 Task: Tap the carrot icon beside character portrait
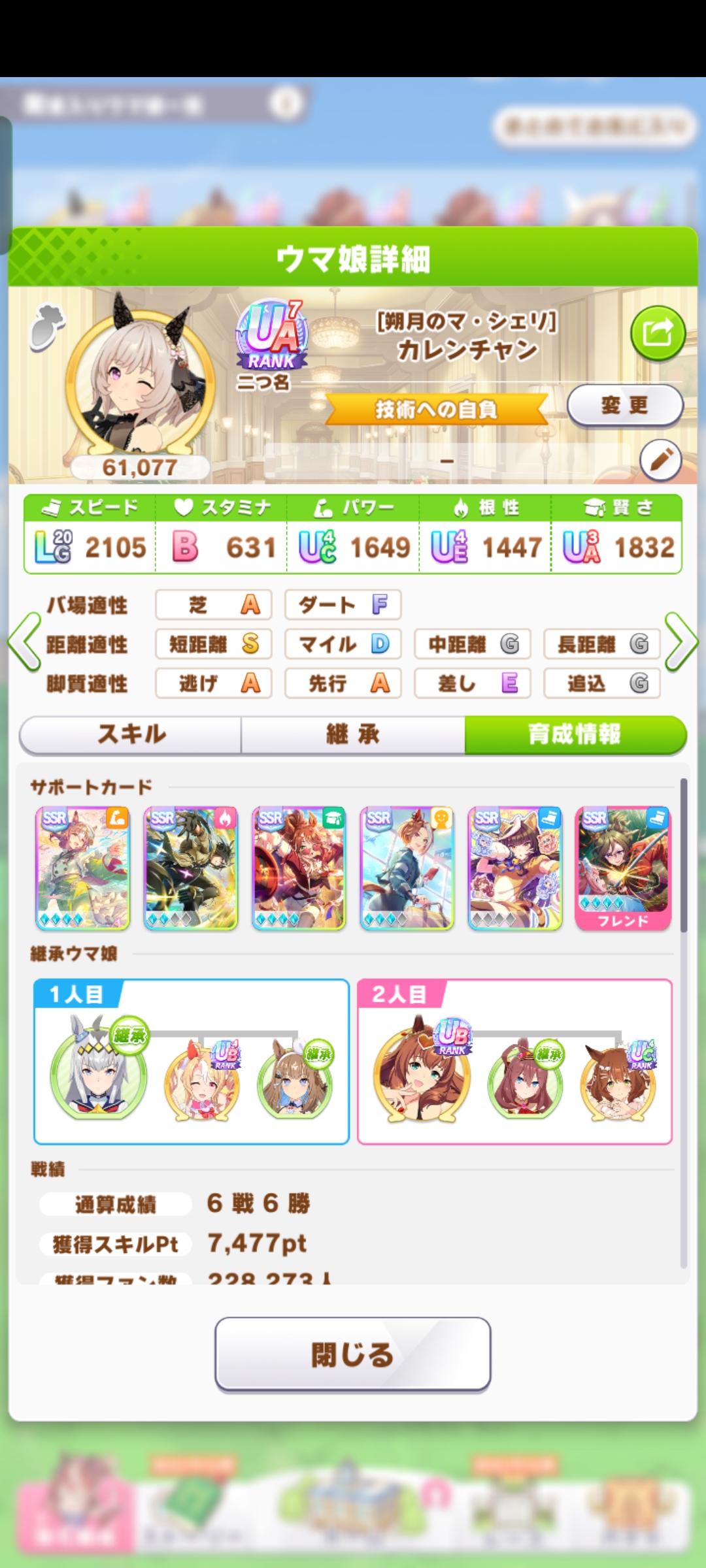(x=47, y=327)
